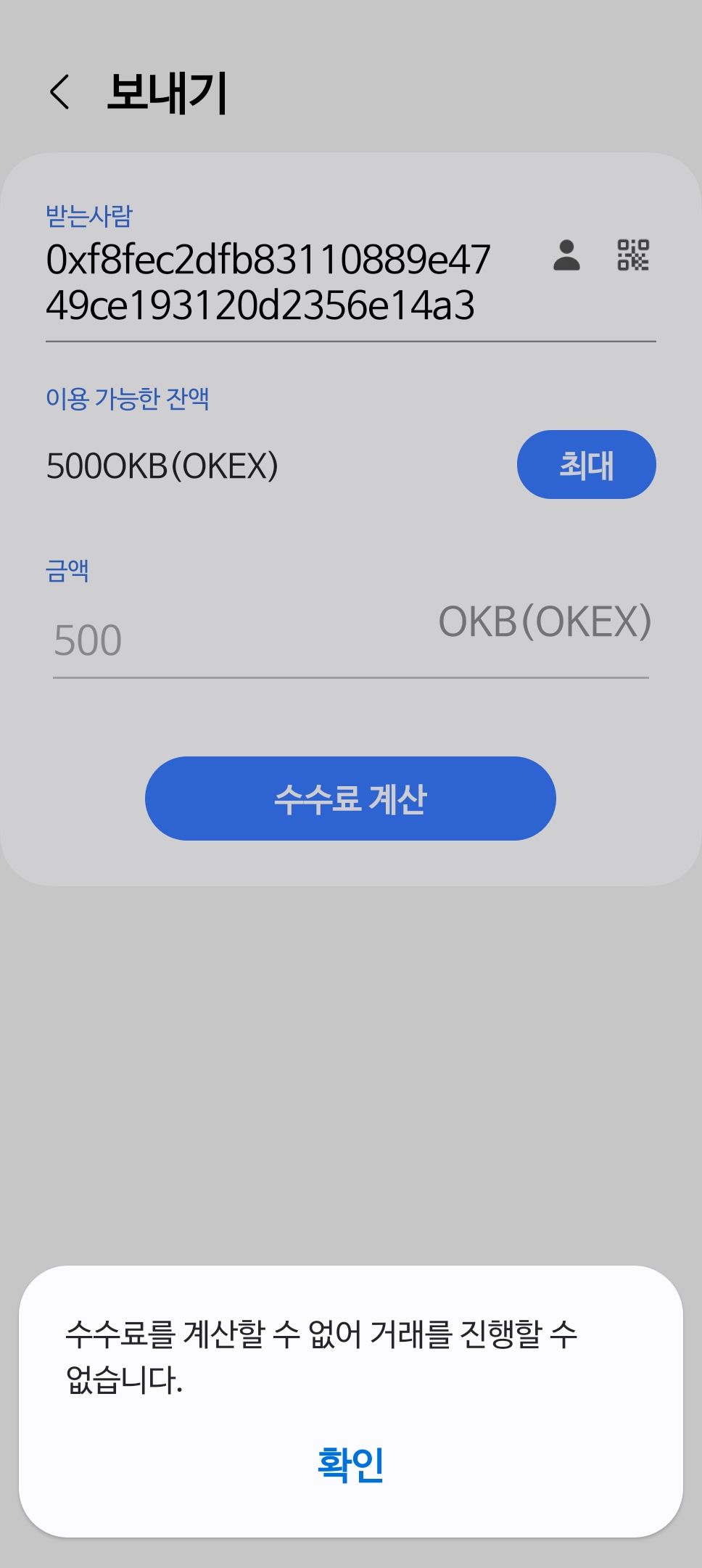The height and width of the screenshot is (1568, 702).
Task: Return to previous screen using the chevron icon
Action: (60, 92)
